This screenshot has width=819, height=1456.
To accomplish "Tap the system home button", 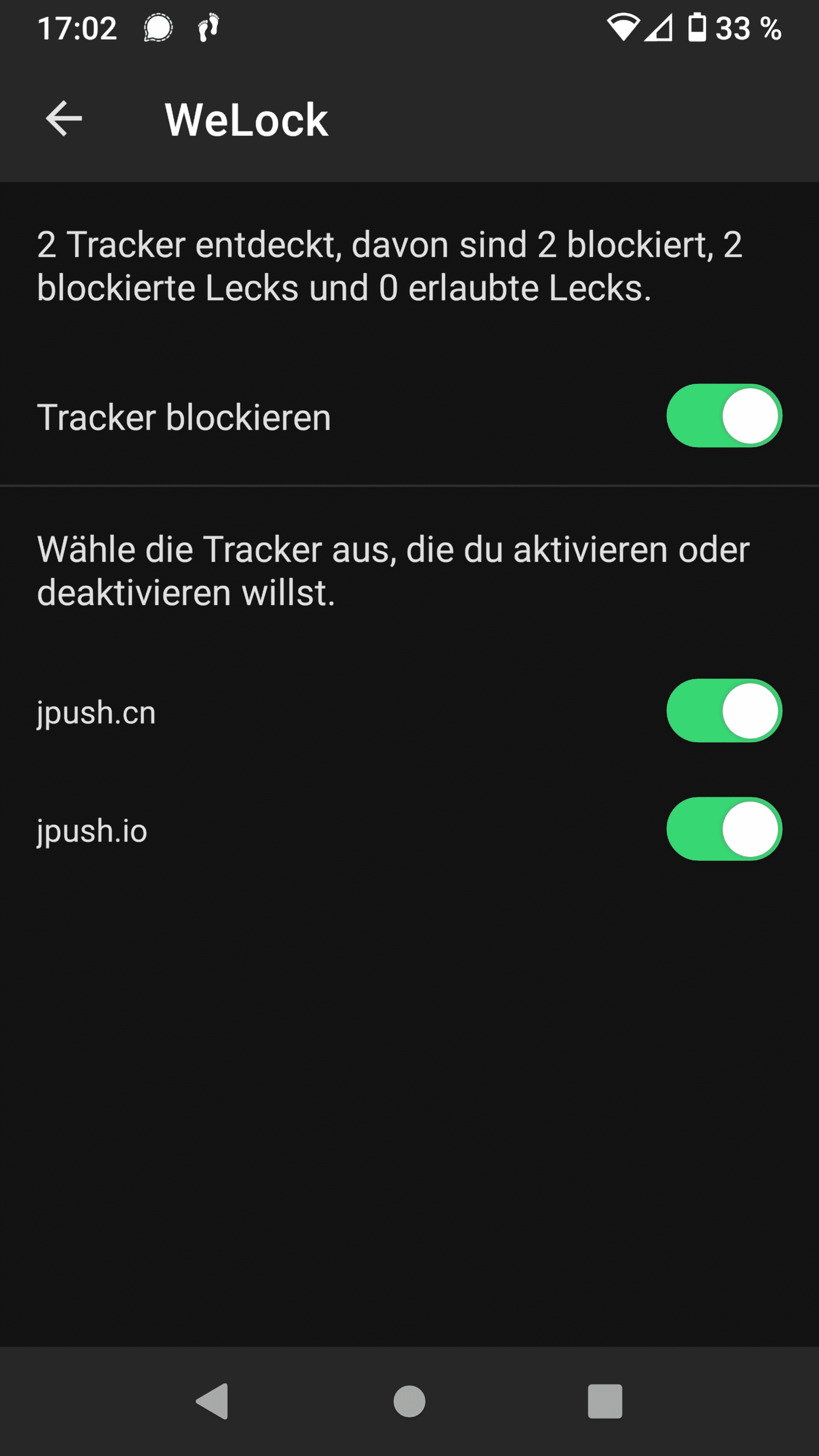I will tap(409, 1401).
